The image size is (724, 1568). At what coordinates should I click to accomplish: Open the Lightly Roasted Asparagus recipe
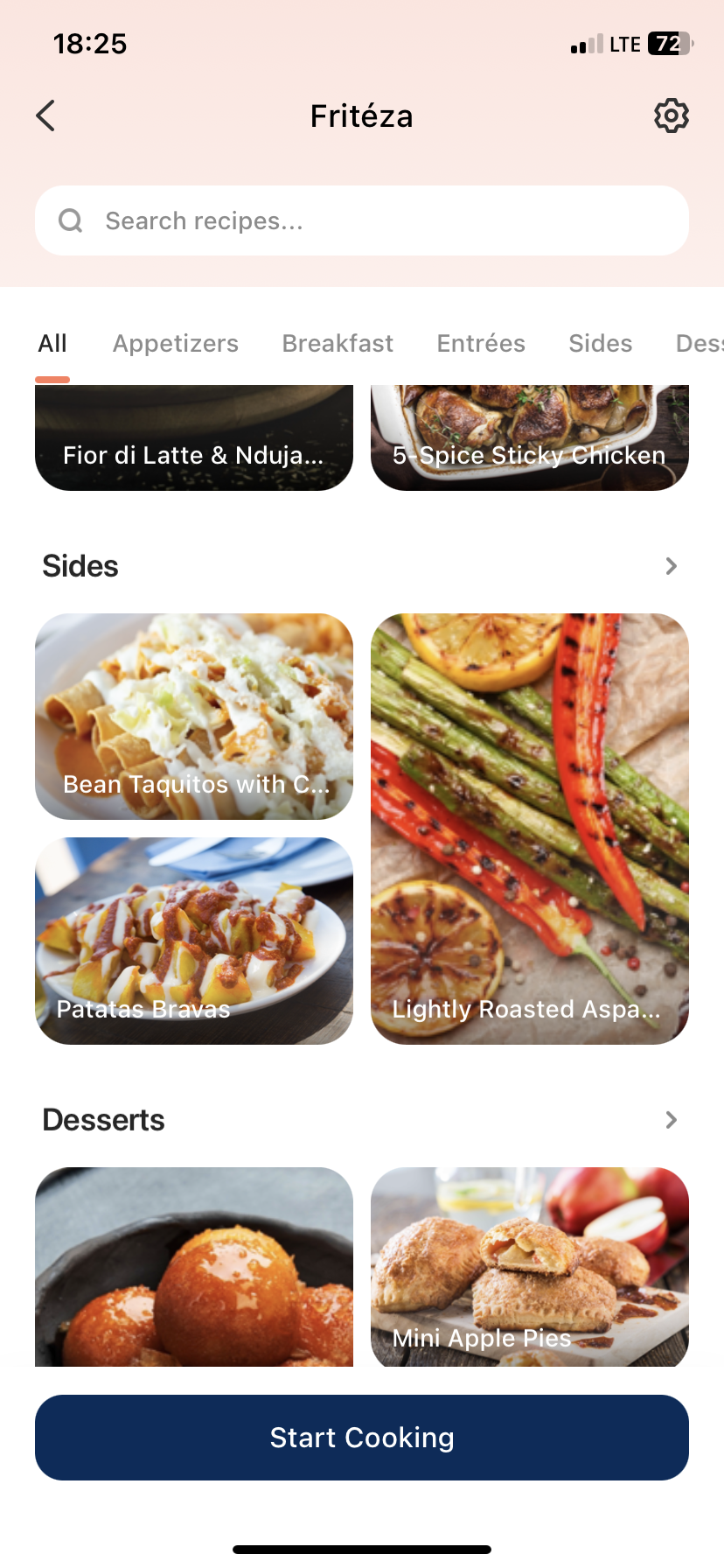coord(530,829)
